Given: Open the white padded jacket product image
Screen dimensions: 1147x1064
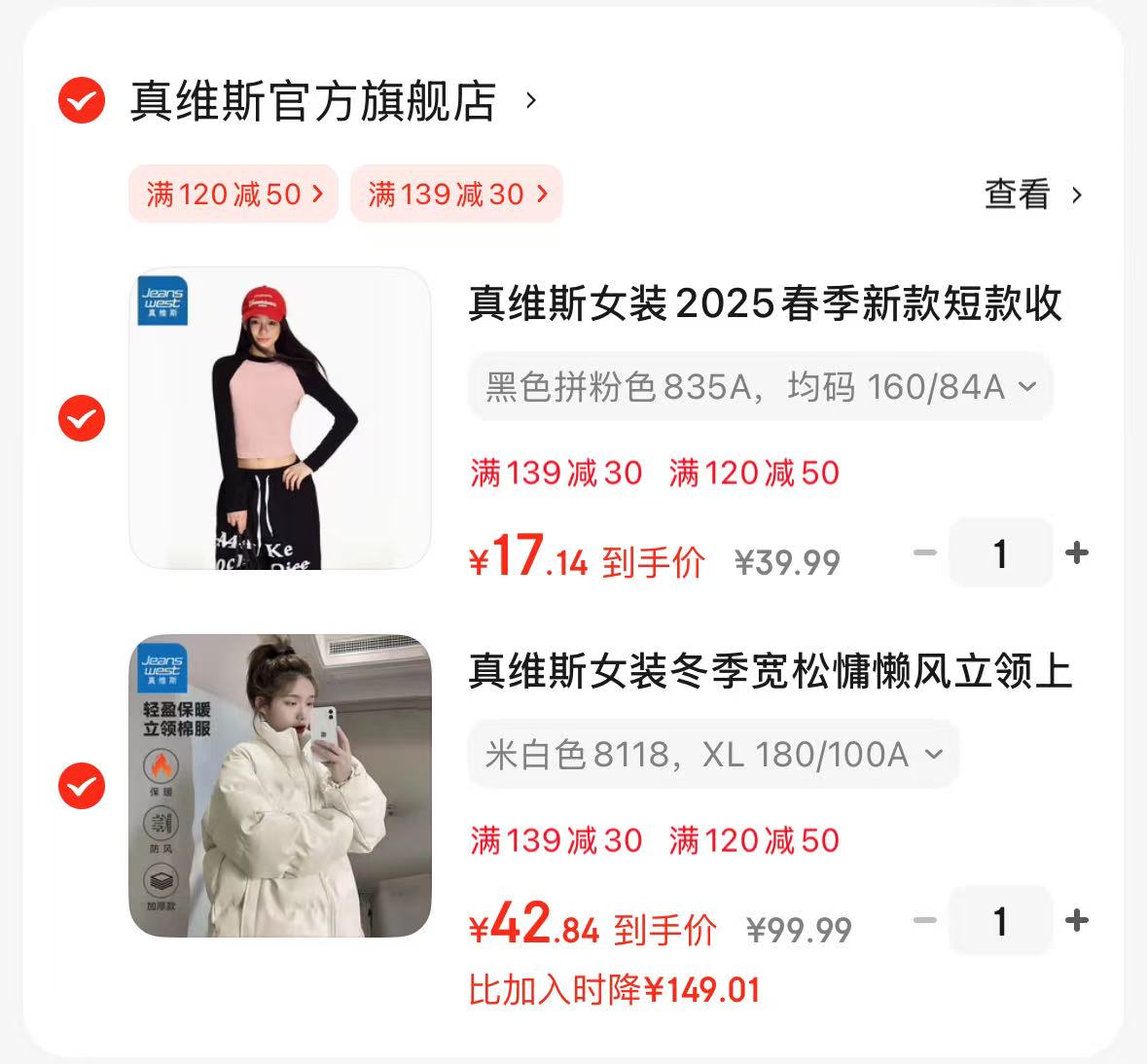Looking at the screenshot, I should [280, 786].
